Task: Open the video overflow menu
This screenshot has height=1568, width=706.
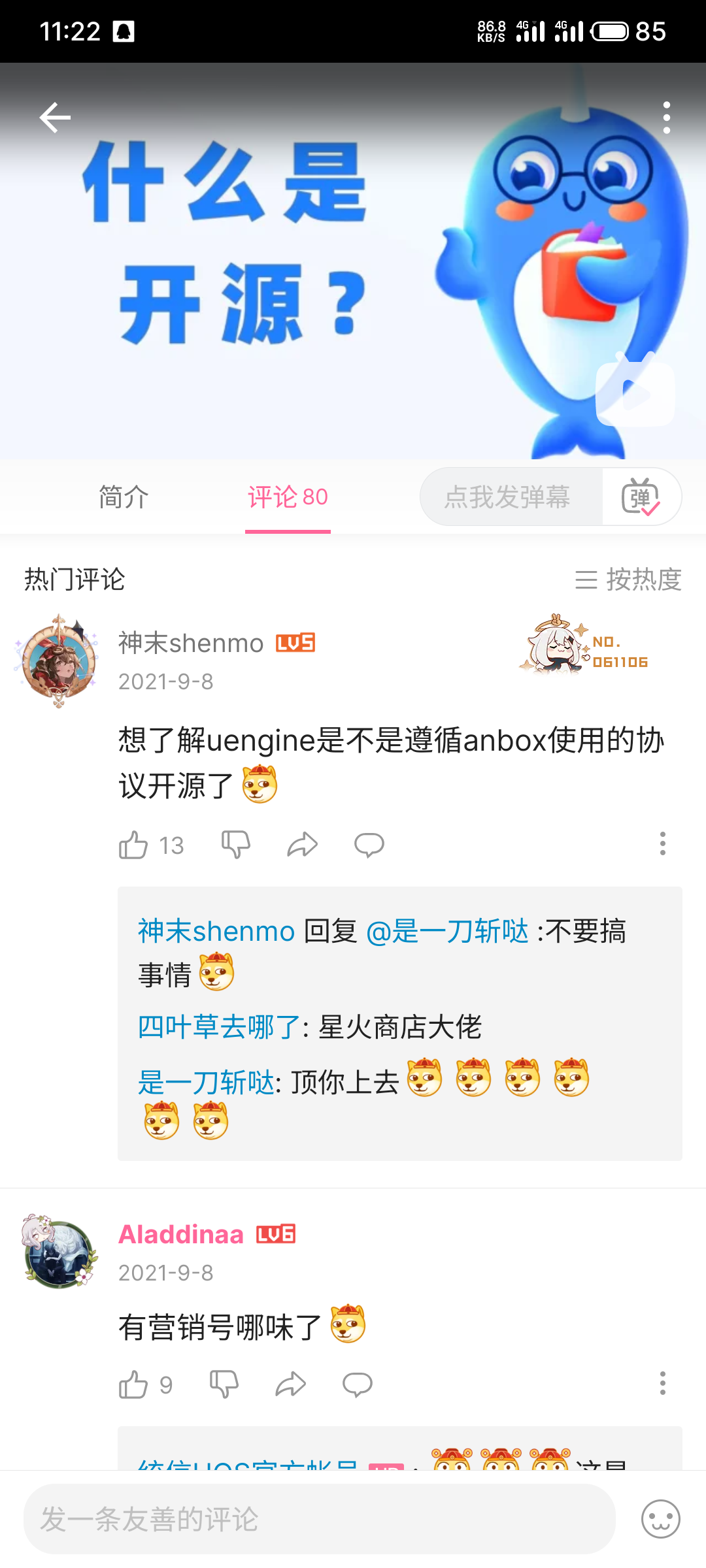Action: coord(666,118)
